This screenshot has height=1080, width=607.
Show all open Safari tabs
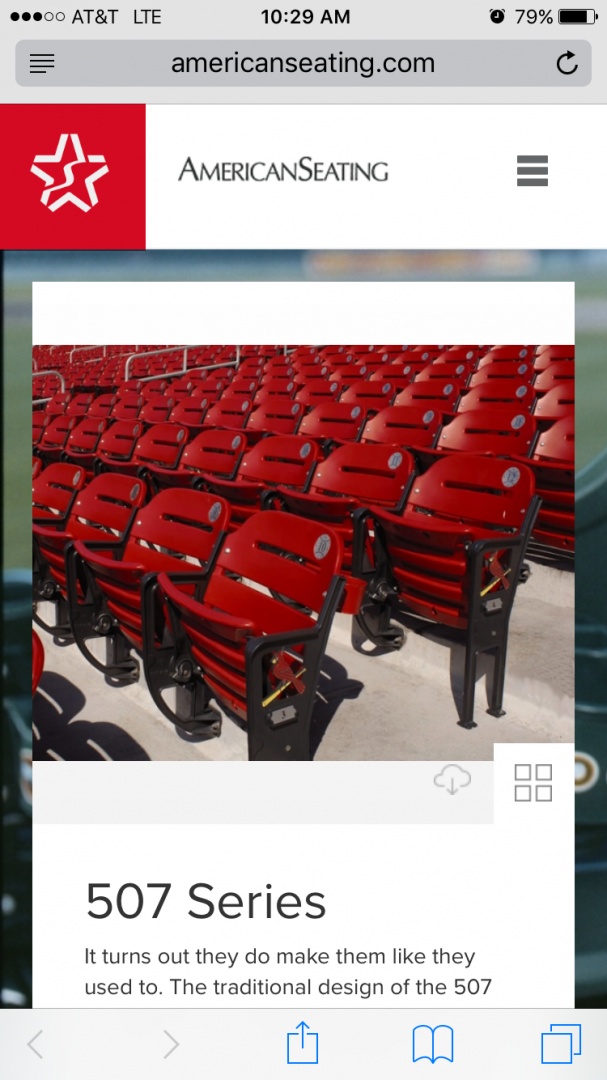561,1045
